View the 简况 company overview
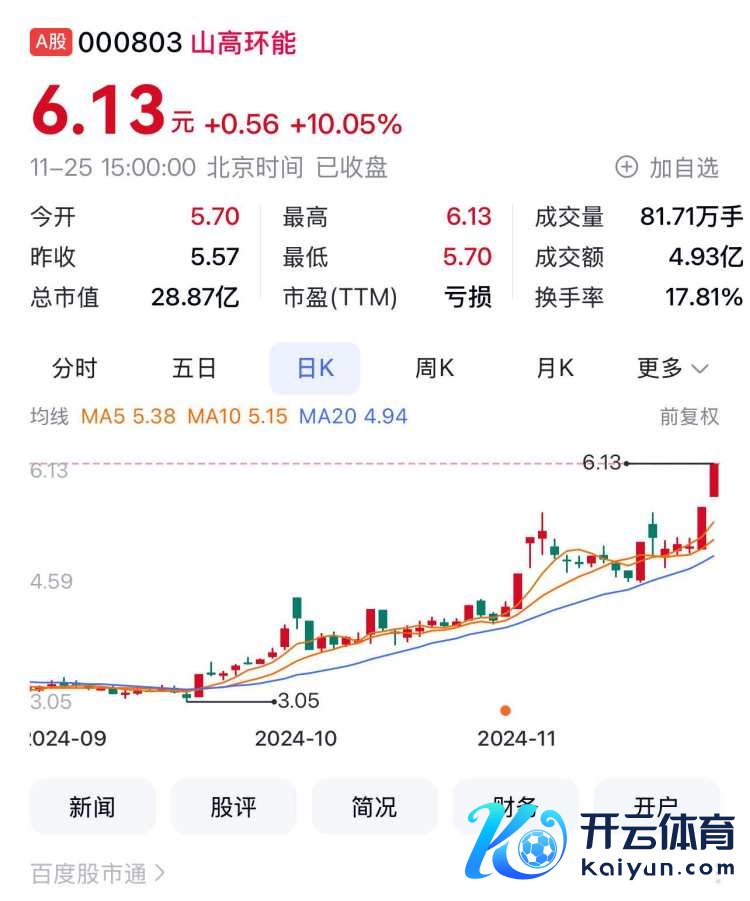This screenshot has height=901, width=750. coord(374,807)
